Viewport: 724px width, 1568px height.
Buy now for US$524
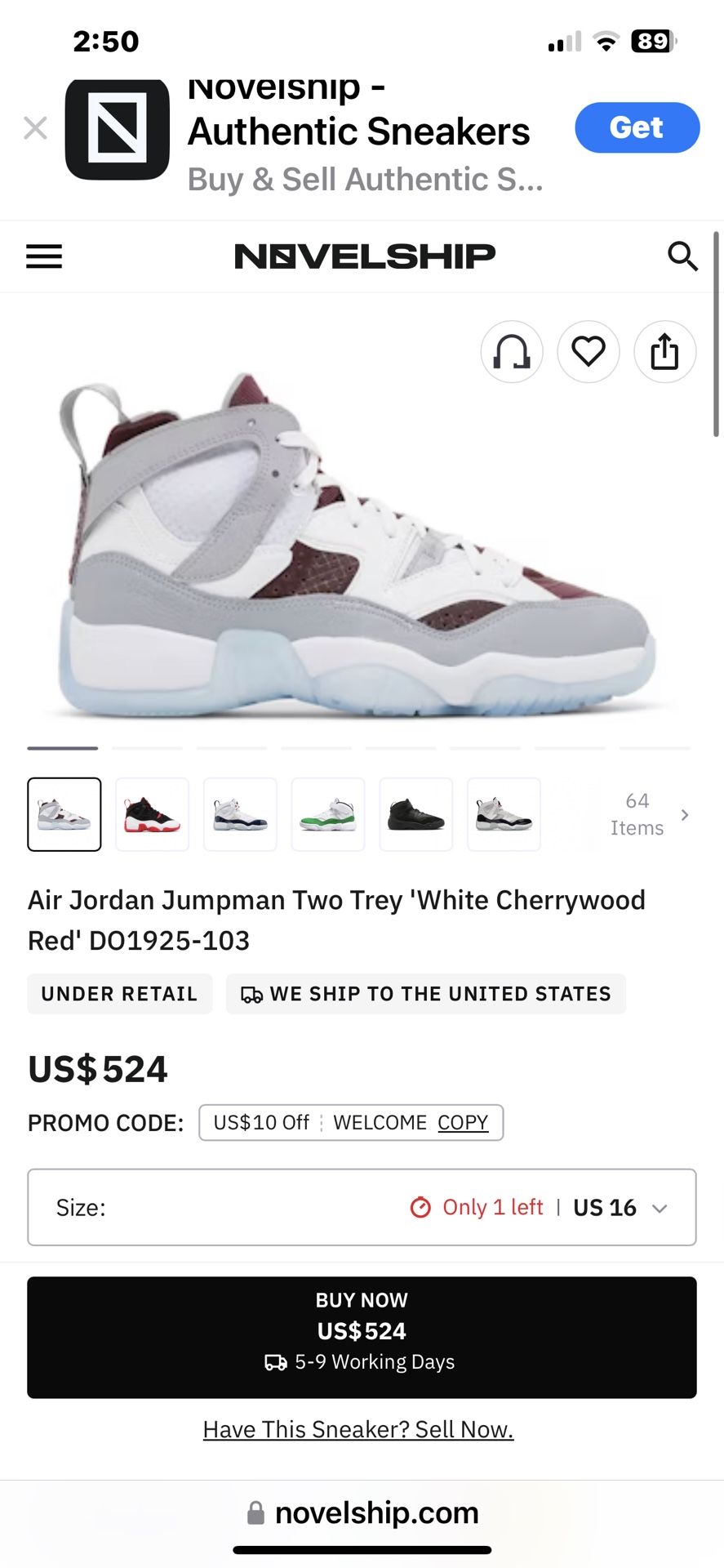[x=362, y=1337]
